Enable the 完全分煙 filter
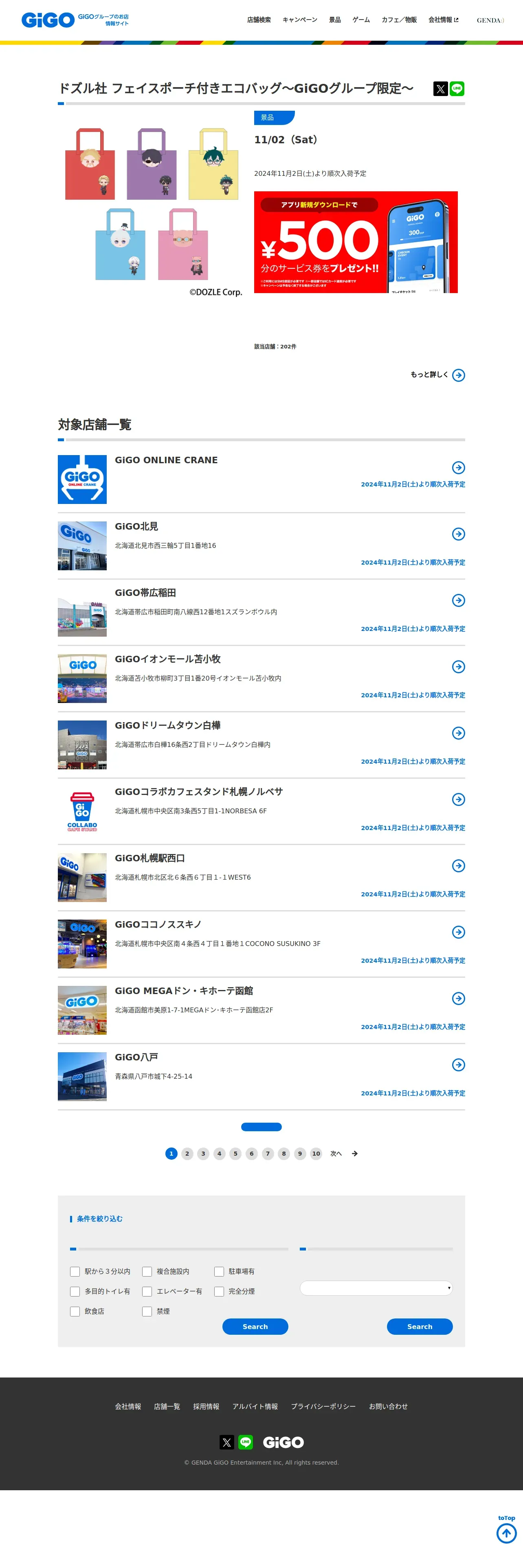523x1568 pixels. tap(219, 1292)
